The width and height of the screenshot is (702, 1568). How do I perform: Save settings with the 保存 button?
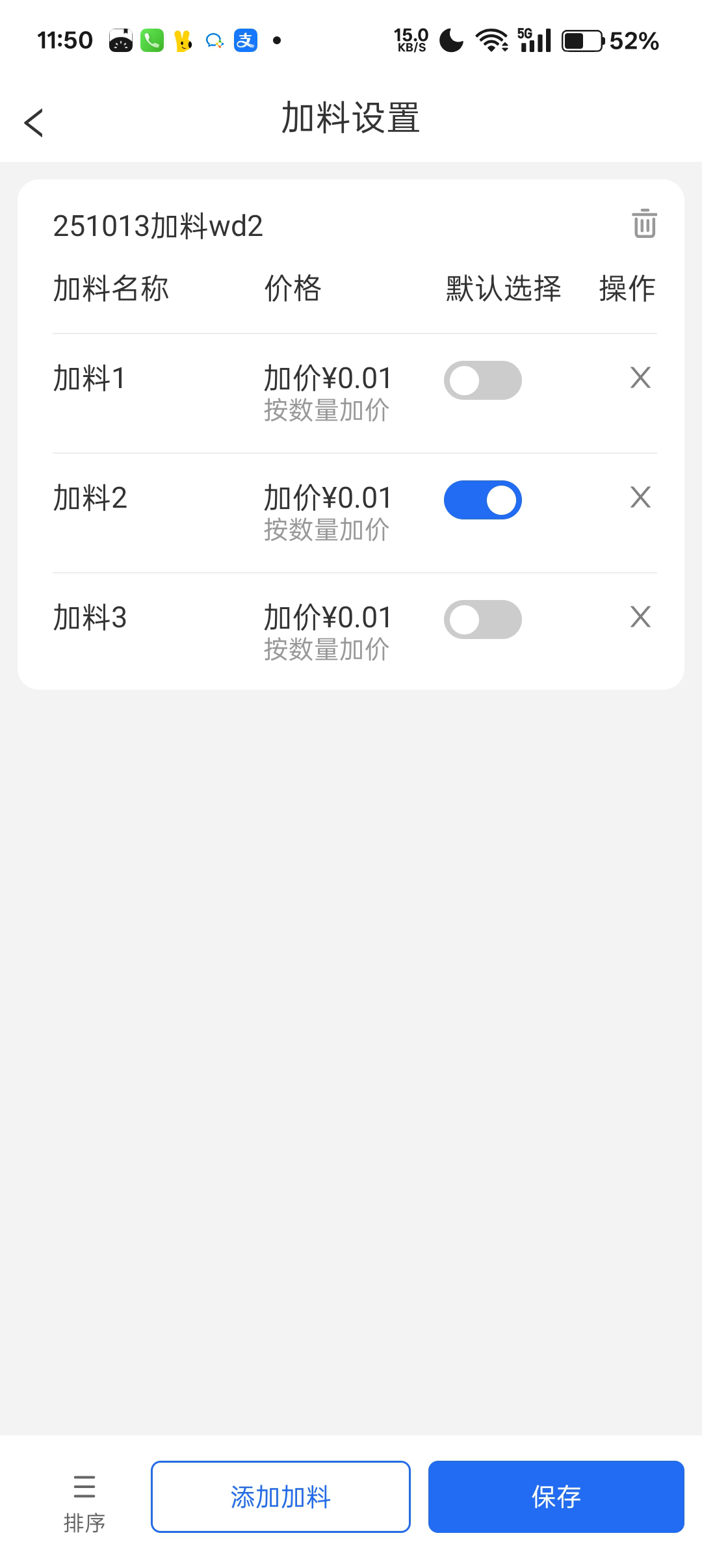[x=556, y=1496]
